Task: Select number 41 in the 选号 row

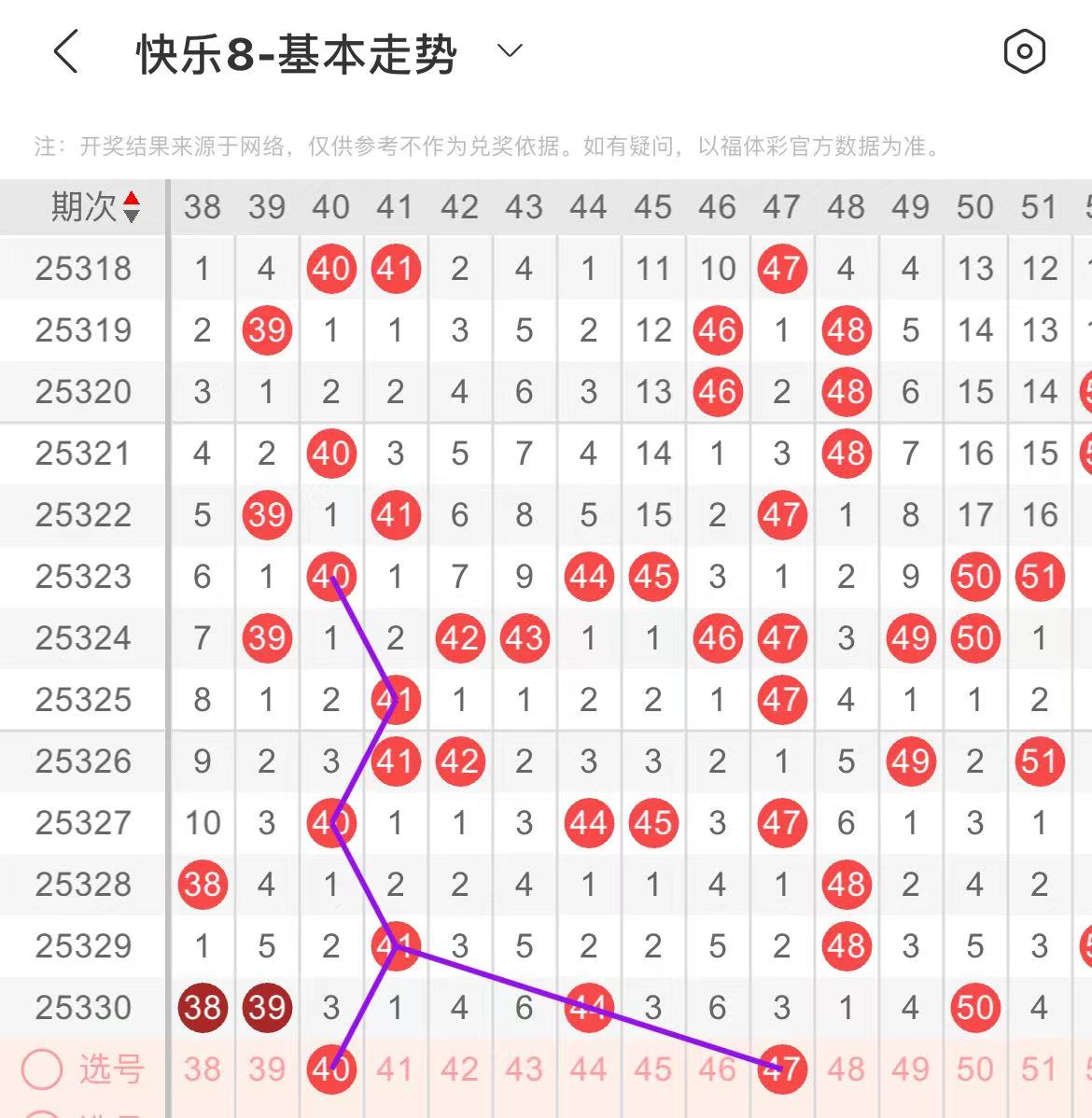Action: coord(396,1069)
